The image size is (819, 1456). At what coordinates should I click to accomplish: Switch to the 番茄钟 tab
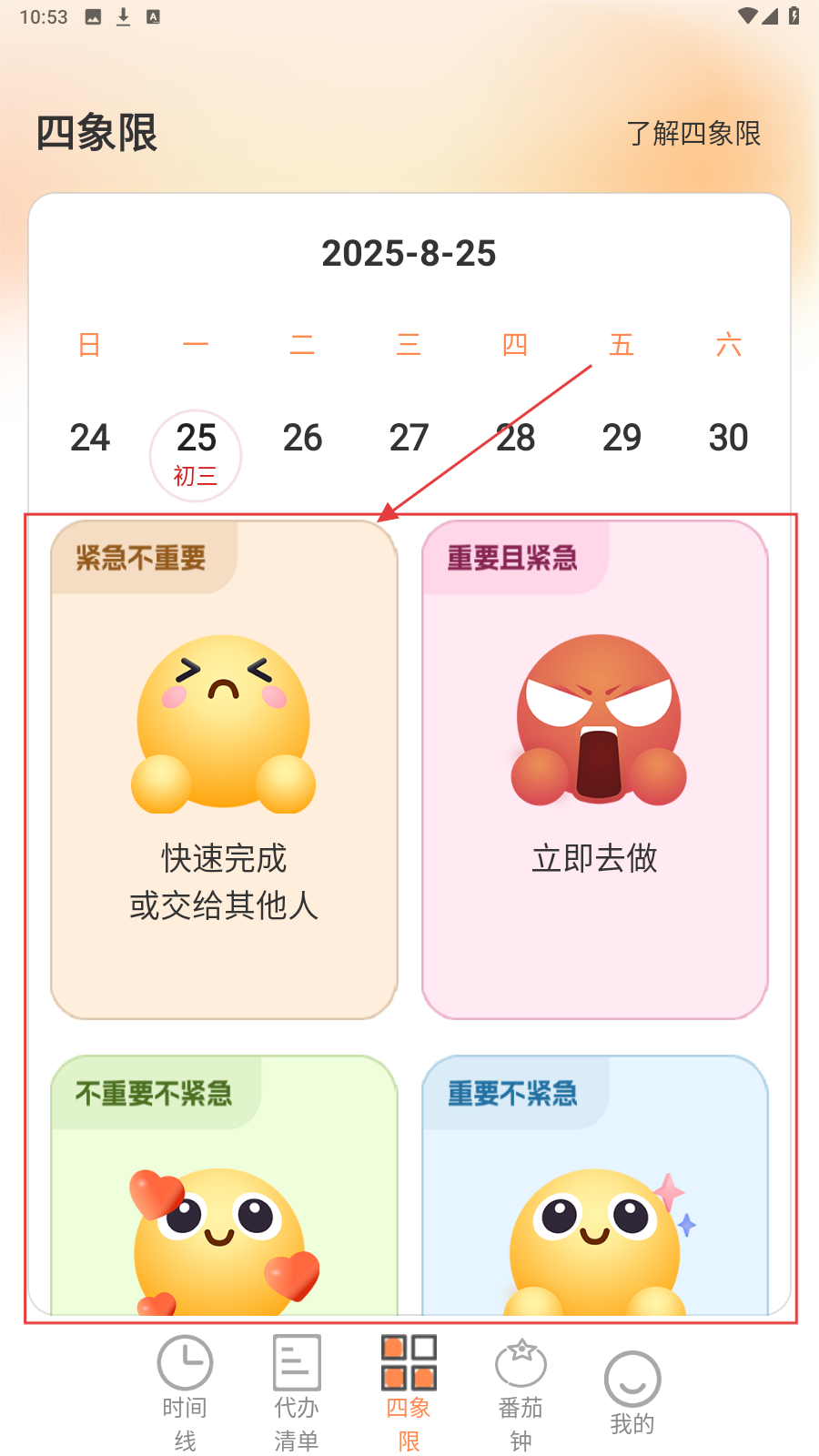521,1392
